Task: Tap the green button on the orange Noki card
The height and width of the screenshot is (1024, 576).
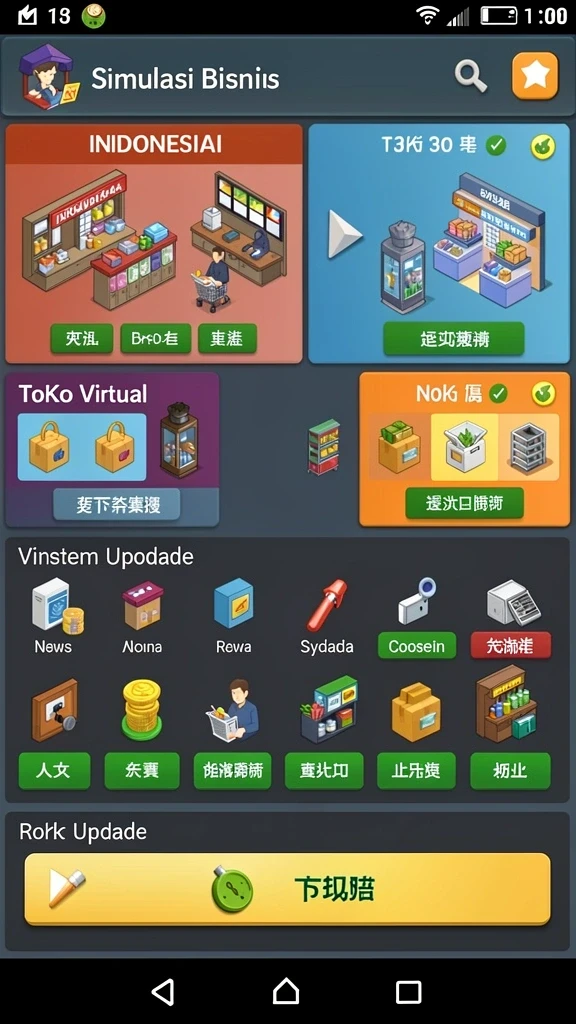Action: point(464,503)
